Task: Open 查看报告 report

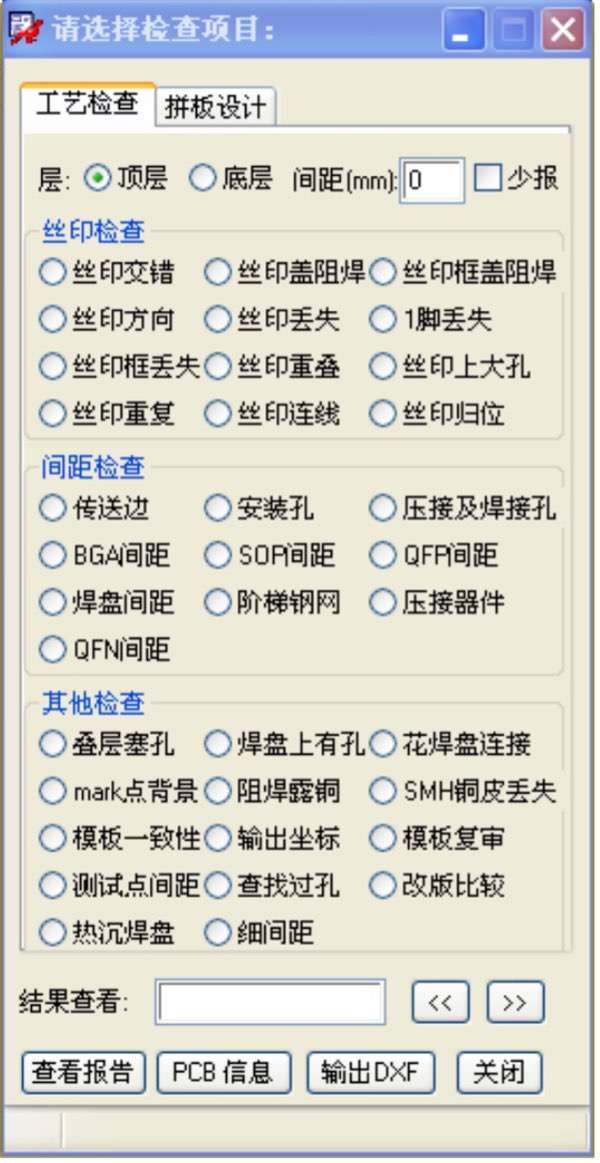Action: (83, 1073)
